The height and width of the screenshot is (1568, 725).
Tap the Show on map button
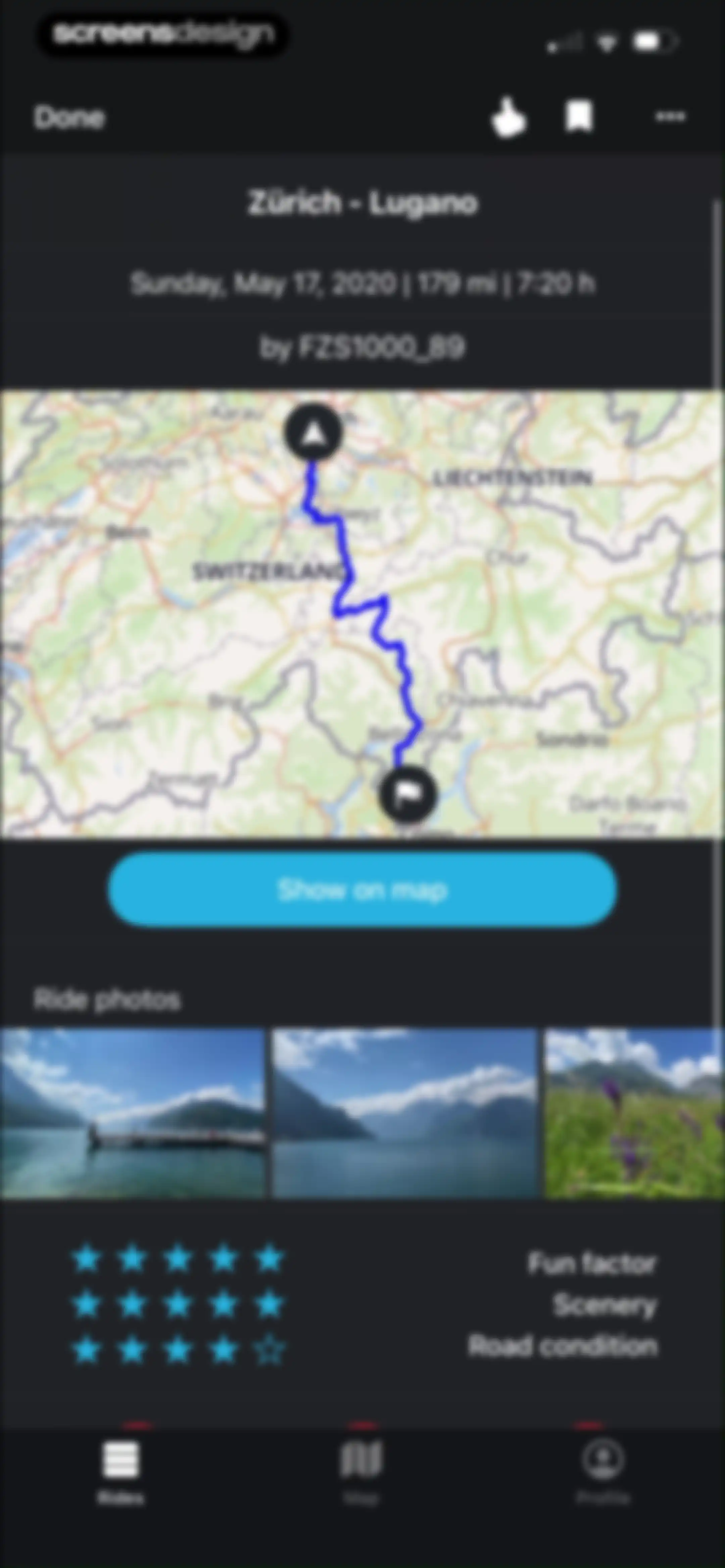pyautogui.click(x=362, y=889)
